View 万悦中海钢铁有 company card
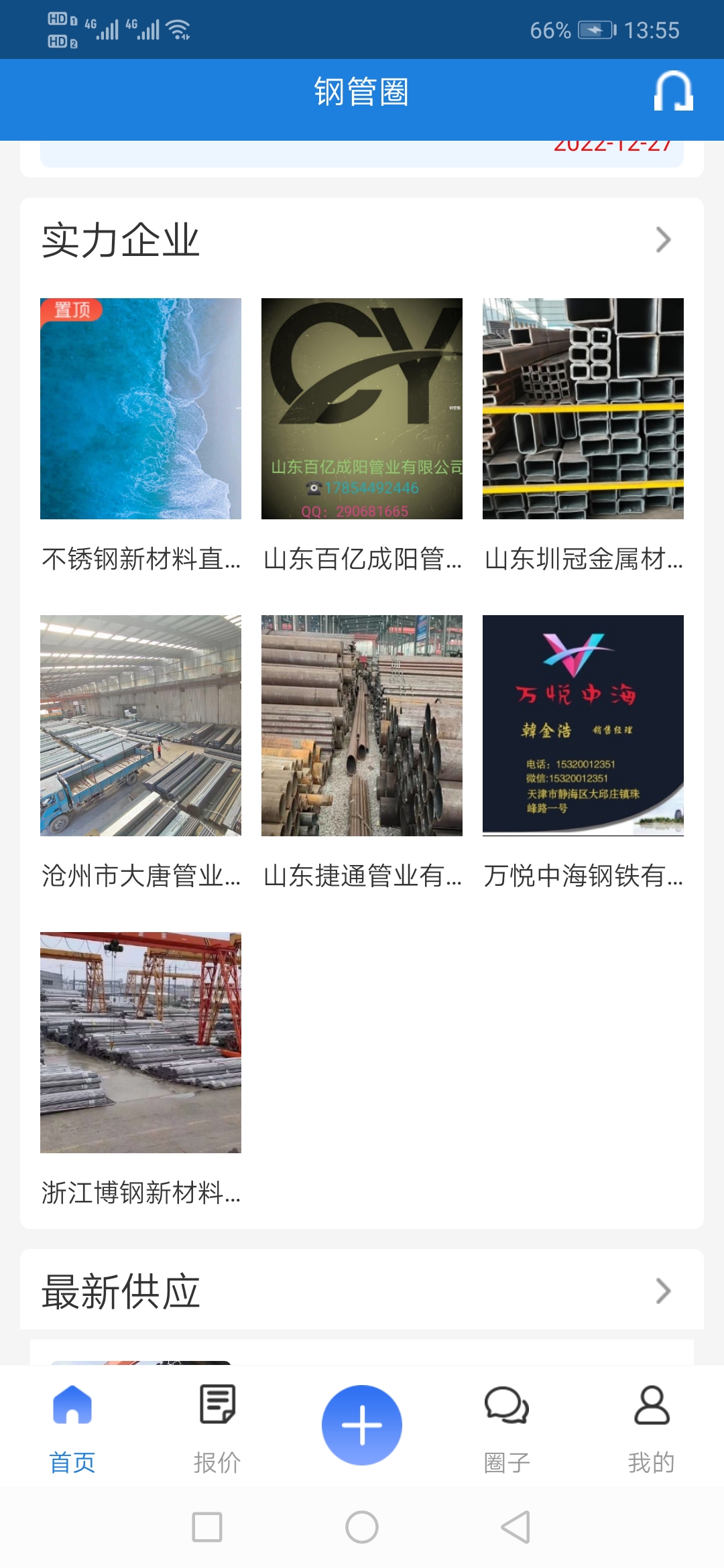Screen dimensions: 724x1568 [583, 726]
